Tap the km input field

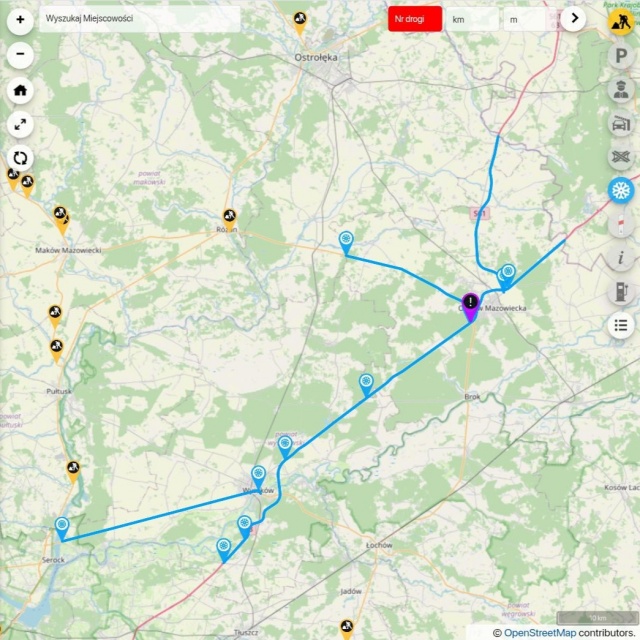pyautogui.click(x=472, y=19)
